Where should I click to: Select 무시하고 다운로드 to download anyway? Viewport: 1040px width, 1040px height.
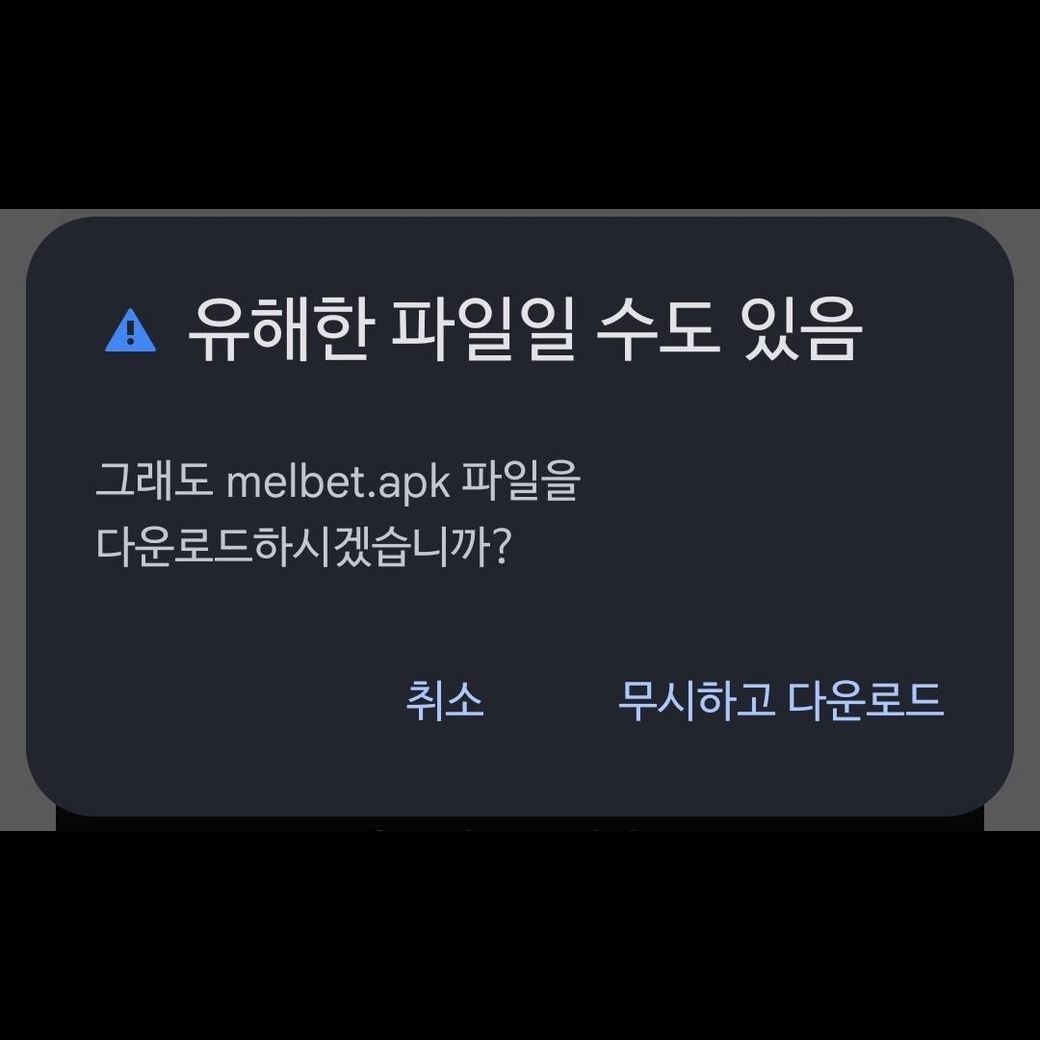(780, 700)
